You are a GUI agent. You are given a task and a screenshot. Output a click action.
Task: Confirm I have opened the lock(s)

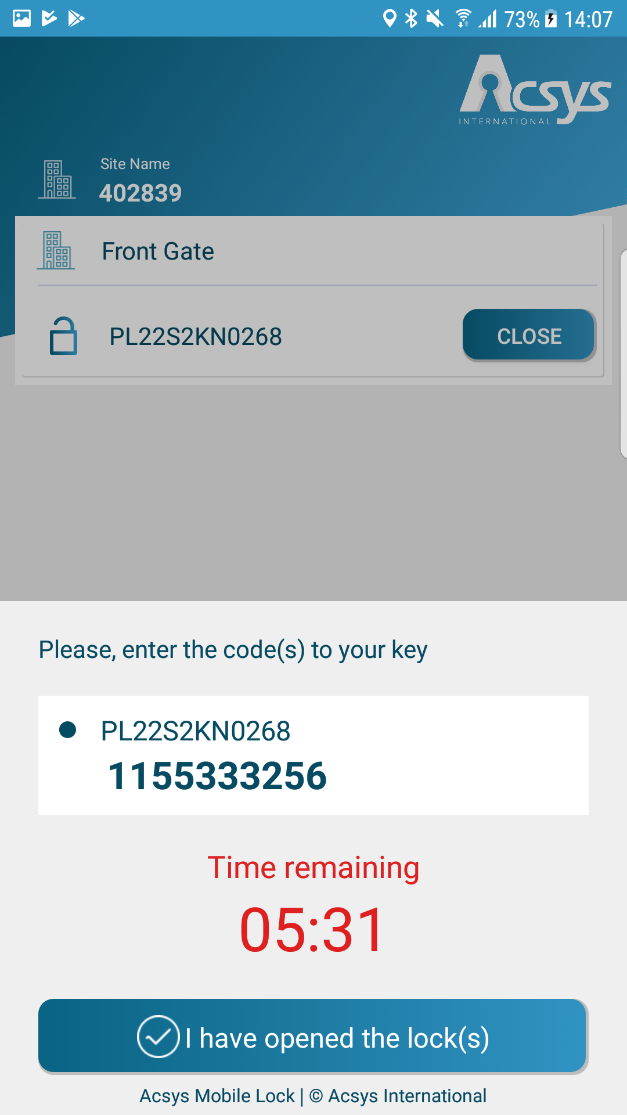click(x=313, y=1036)
